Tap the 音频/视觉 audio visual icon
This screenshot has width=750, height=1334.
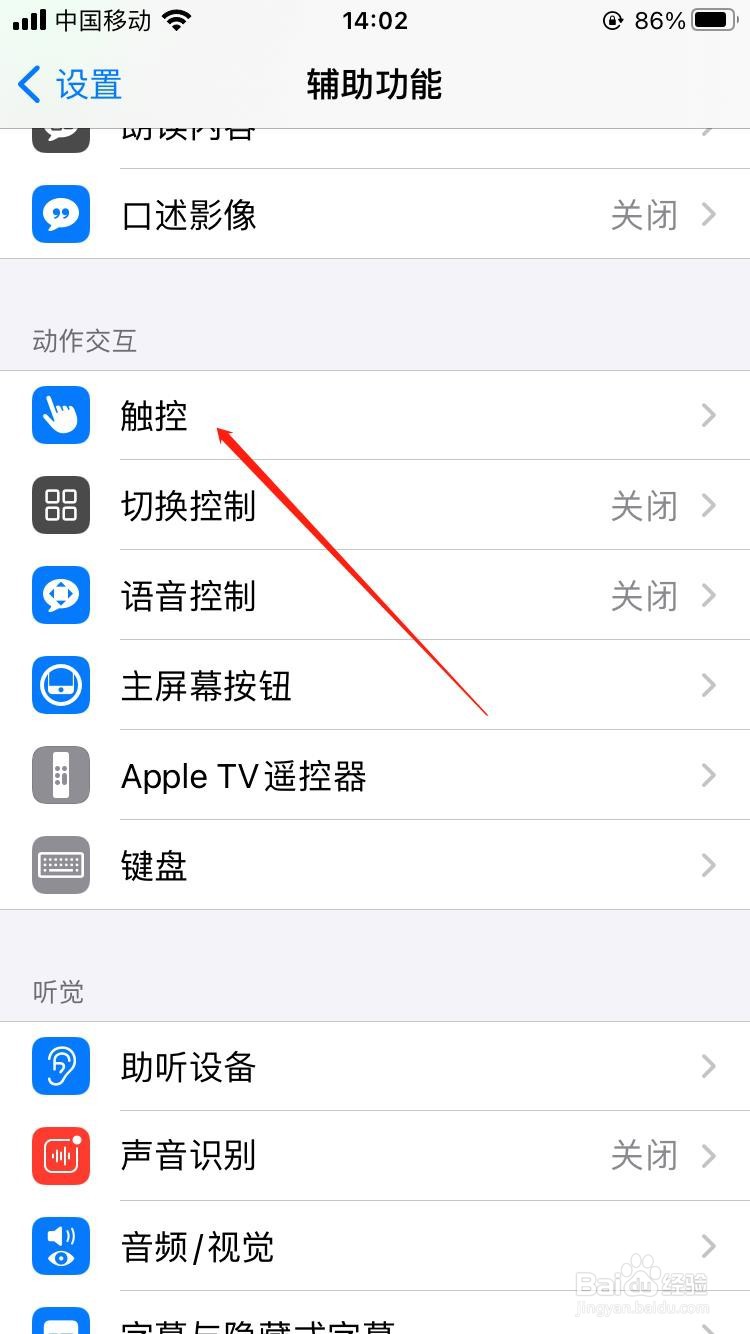pyautogui.click(x=60, y=1246)
